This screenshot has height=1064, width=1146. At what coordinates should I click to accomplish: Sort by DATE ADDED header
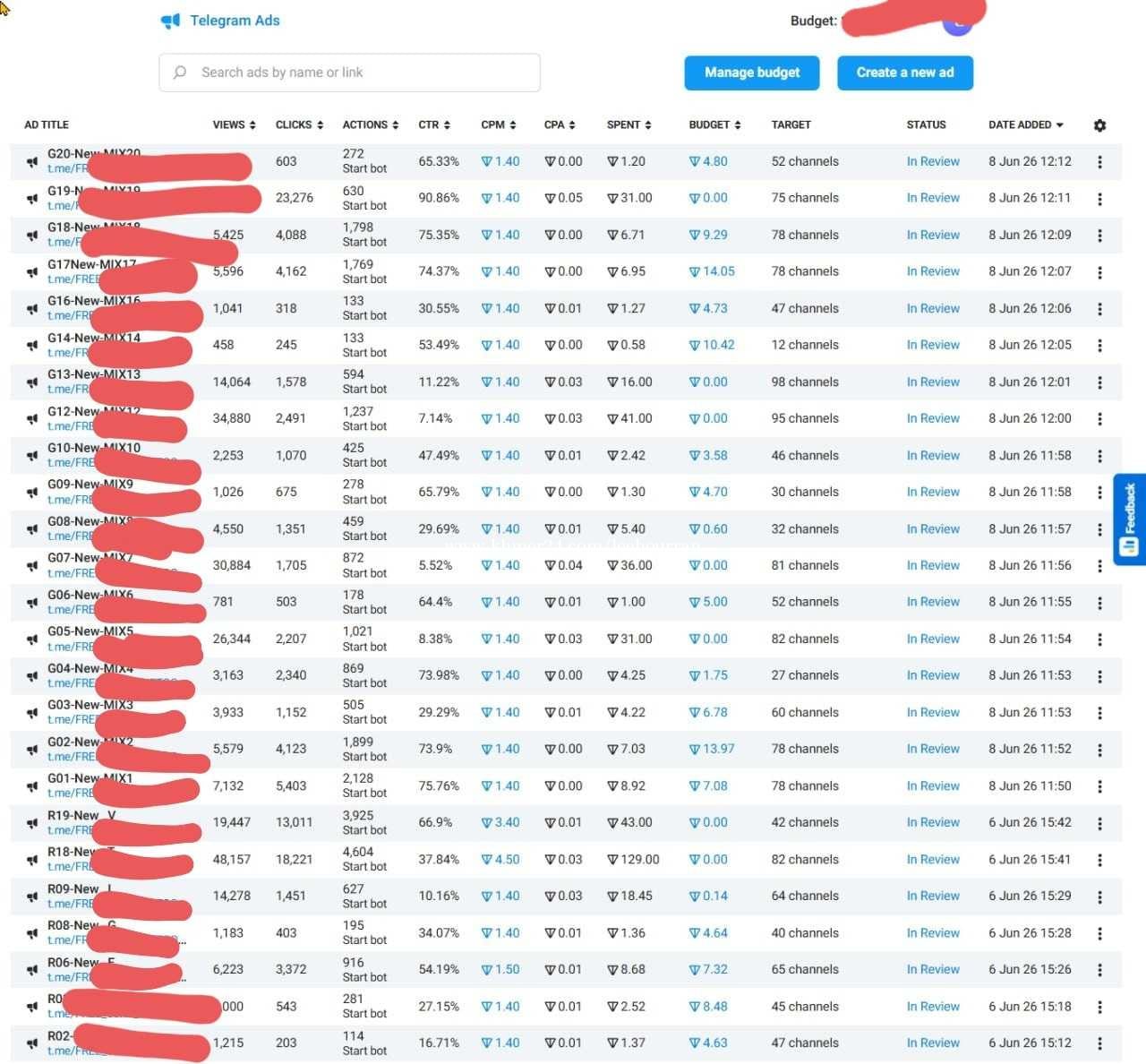[1026, 124]
